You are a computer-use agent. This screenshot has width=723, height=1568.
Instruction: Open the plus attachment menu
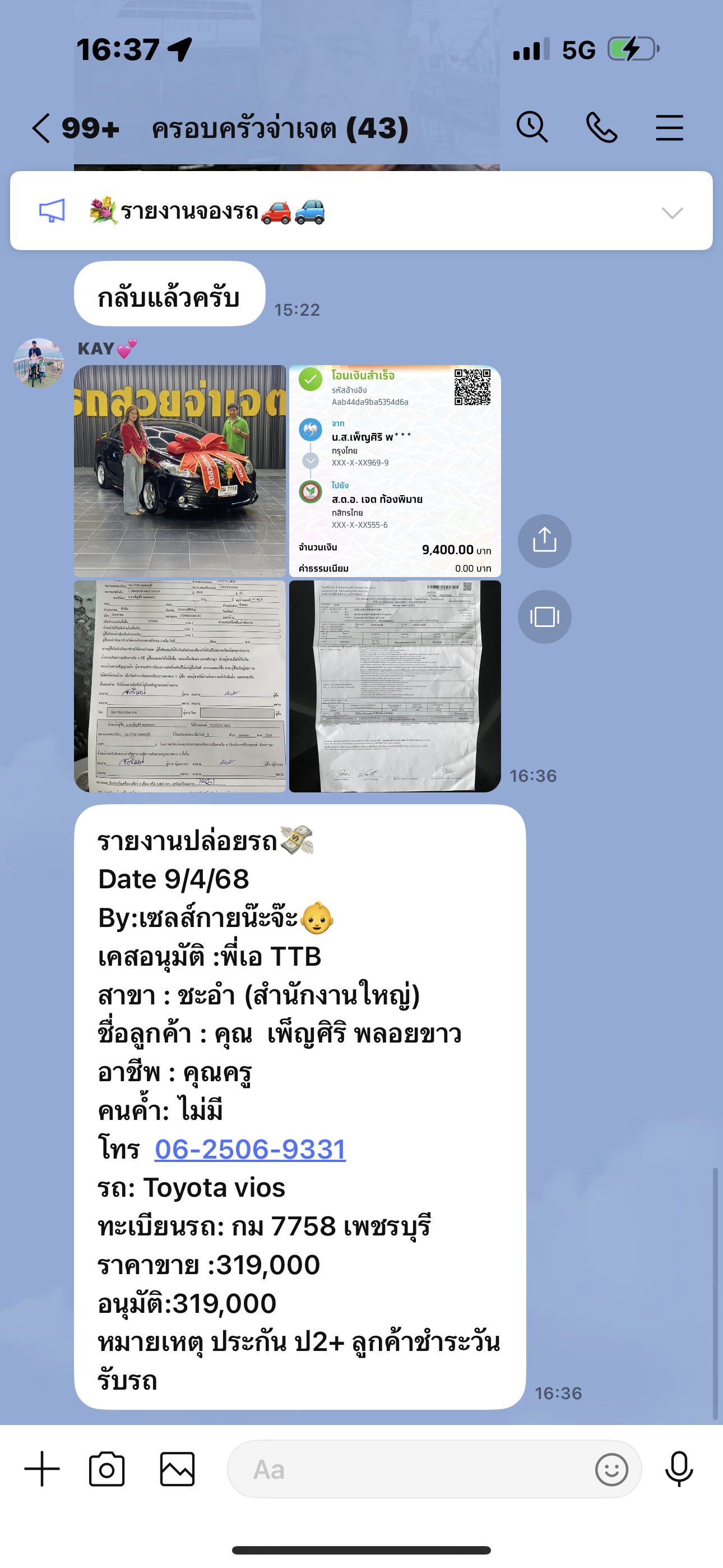pos(42,1469)
